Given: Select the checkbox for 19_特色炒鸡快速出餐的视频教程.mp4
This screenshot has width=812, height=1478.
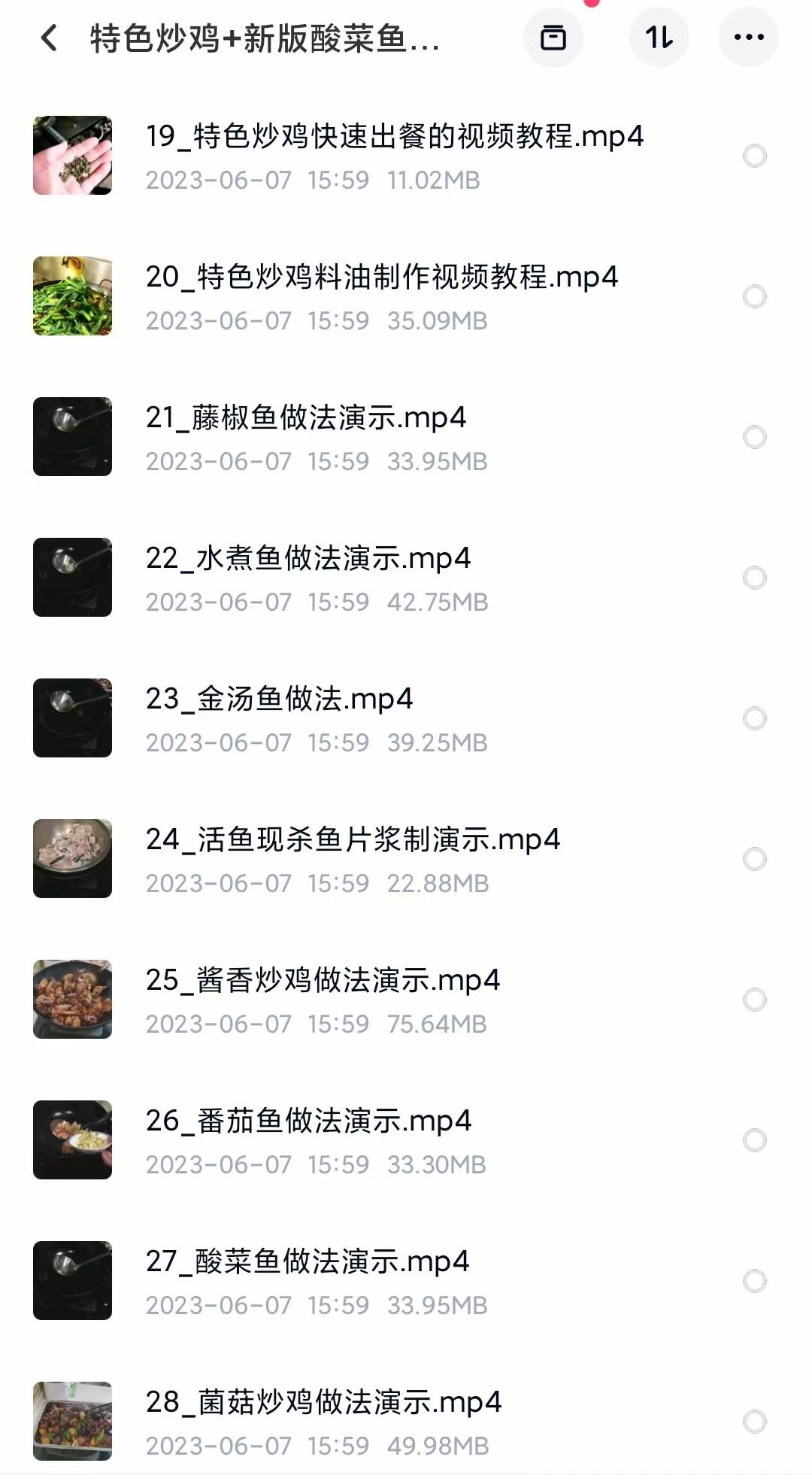Looking at the screenshot, I should pos(755,156).
